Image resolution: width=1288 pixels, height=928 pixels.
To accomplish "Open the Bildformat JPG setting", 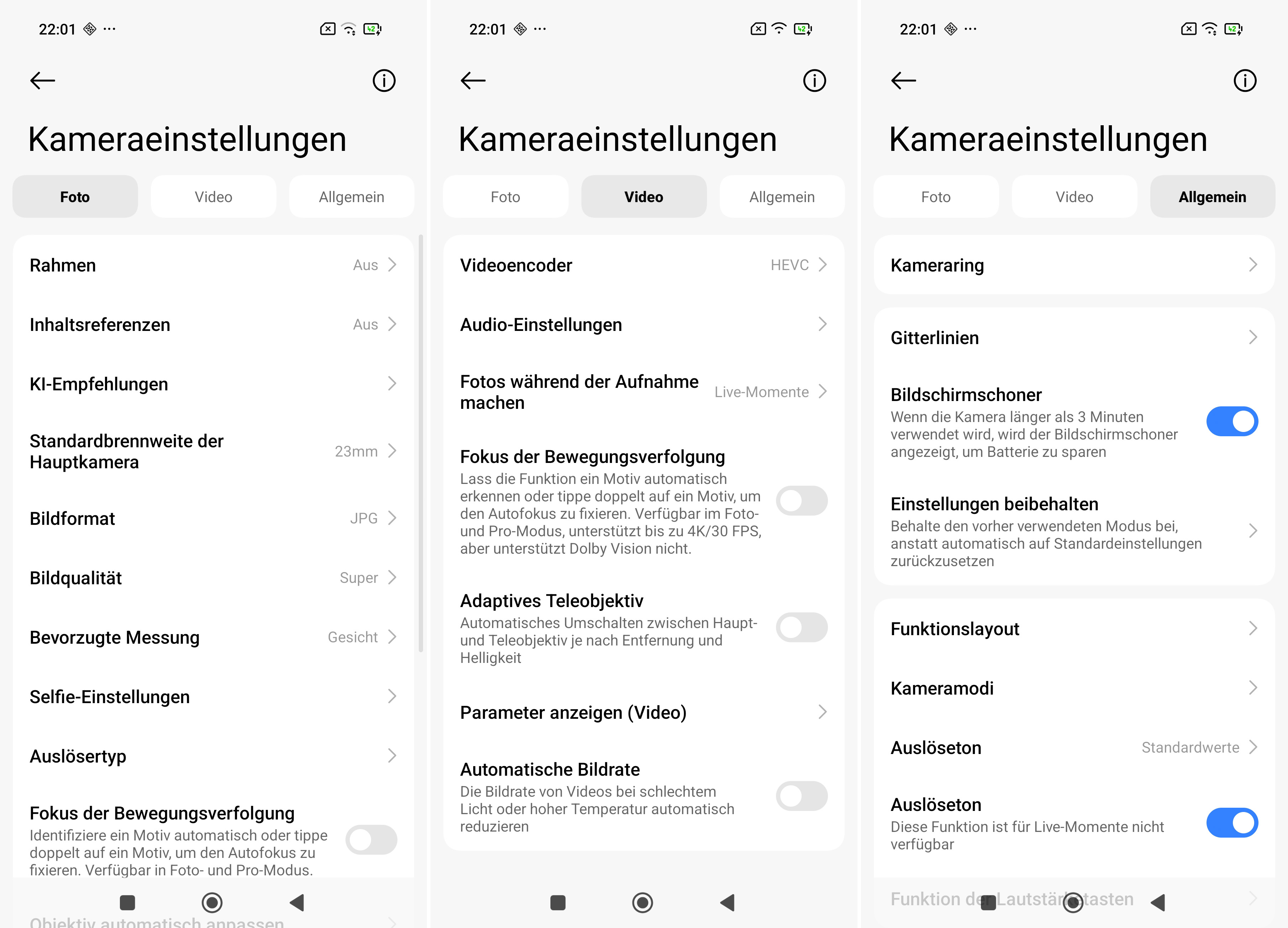I will tap(213, 518).
